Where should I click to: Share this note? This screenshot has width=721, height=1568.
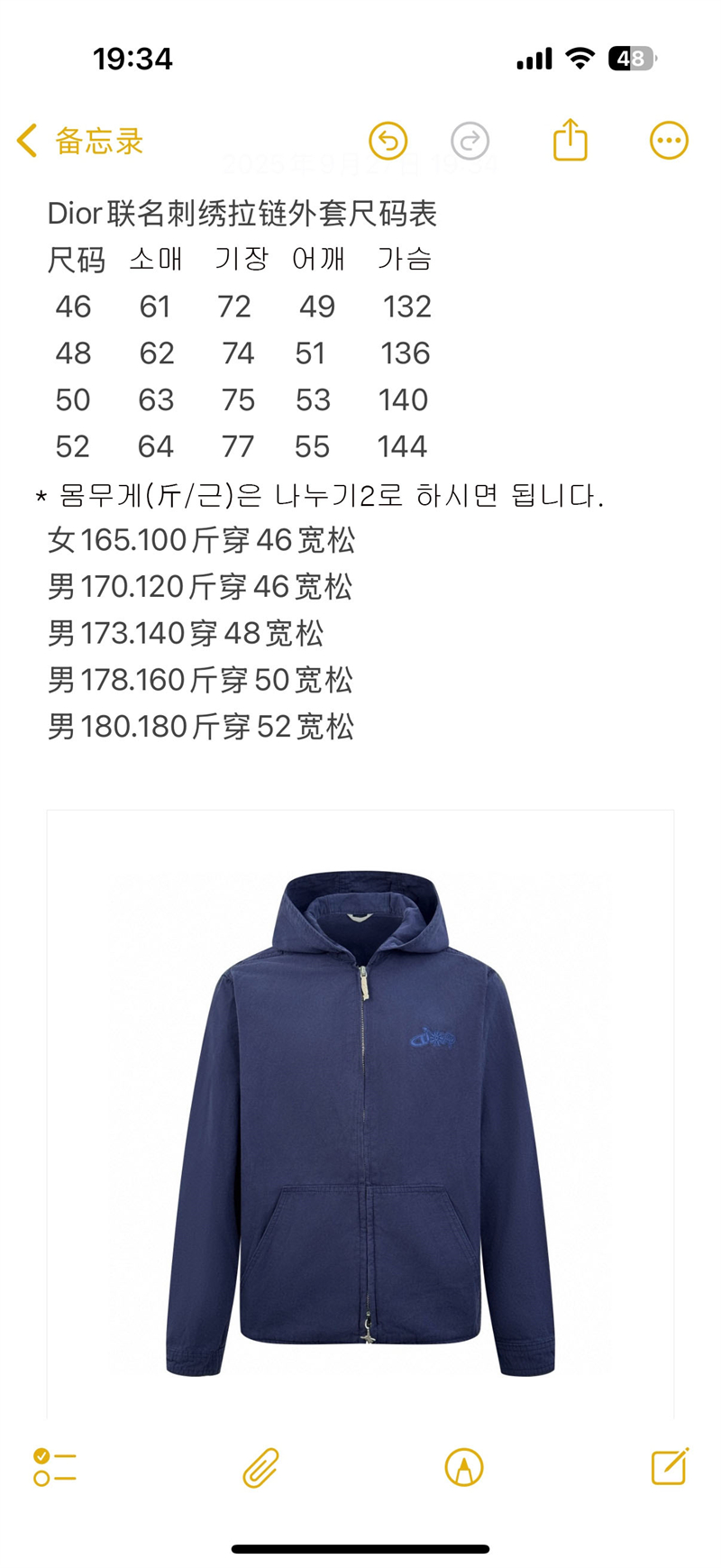point(570,141)
